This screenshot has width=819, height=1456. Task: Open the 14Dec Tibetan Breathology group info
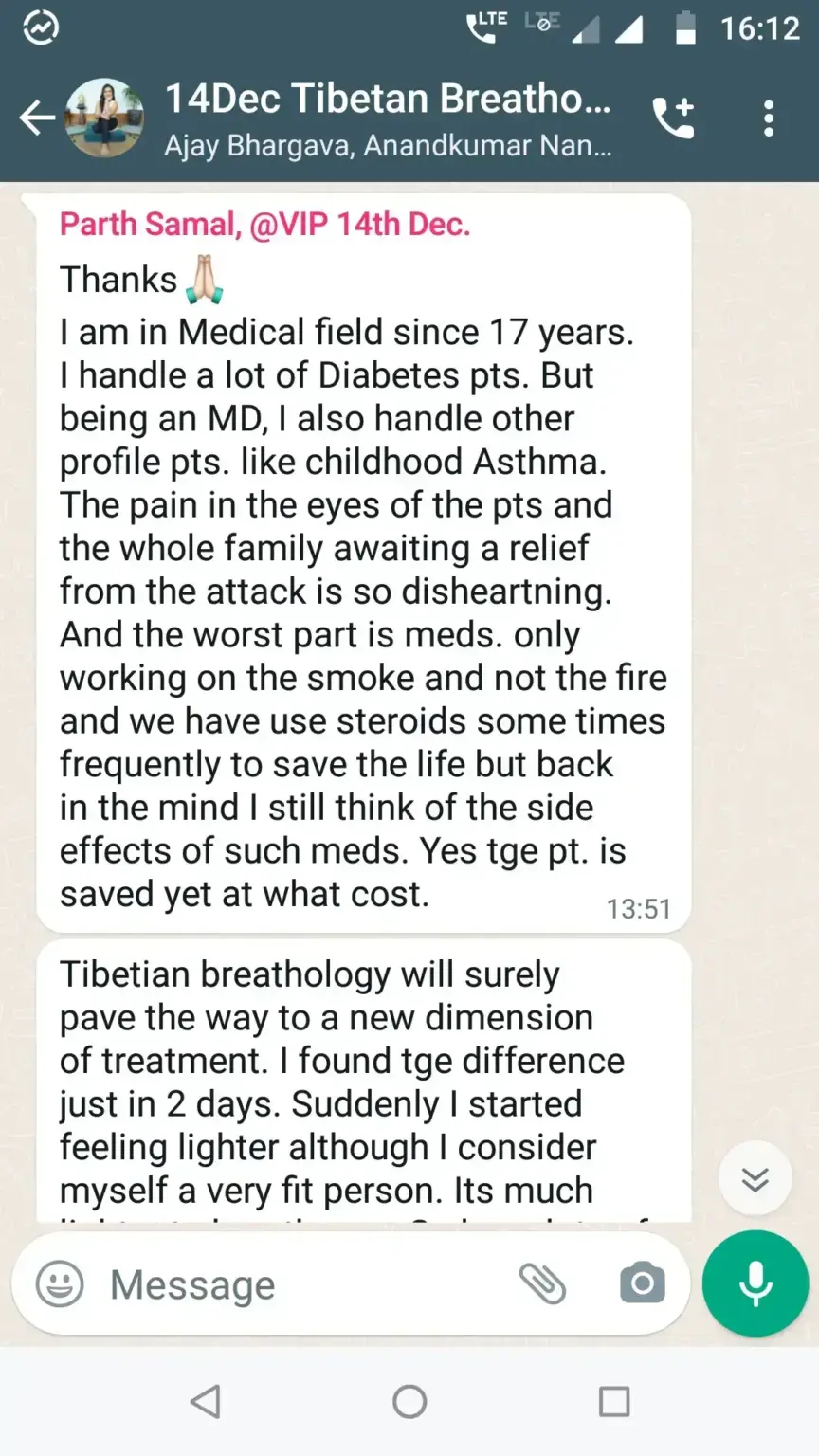387,118
